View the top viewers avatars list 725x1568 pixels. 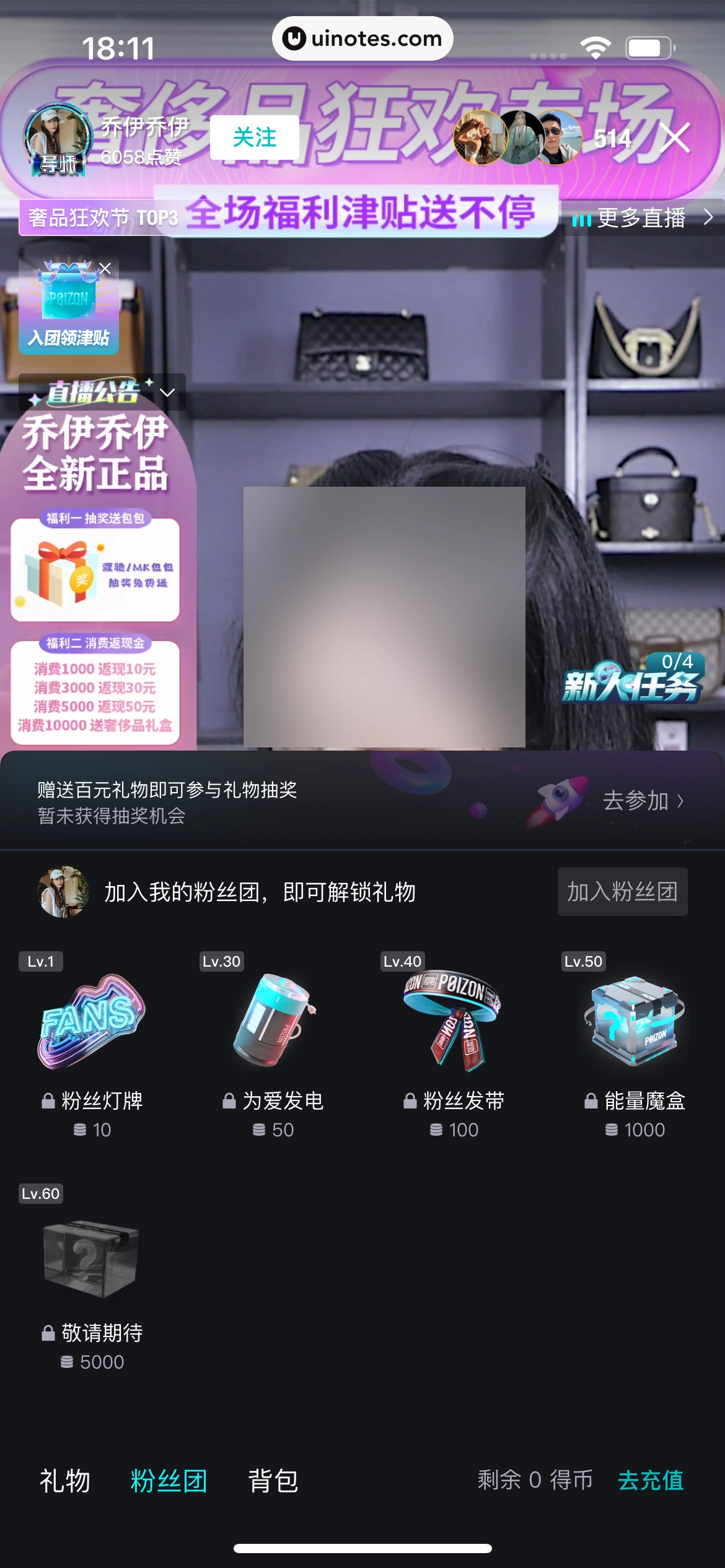click(517, 137)
